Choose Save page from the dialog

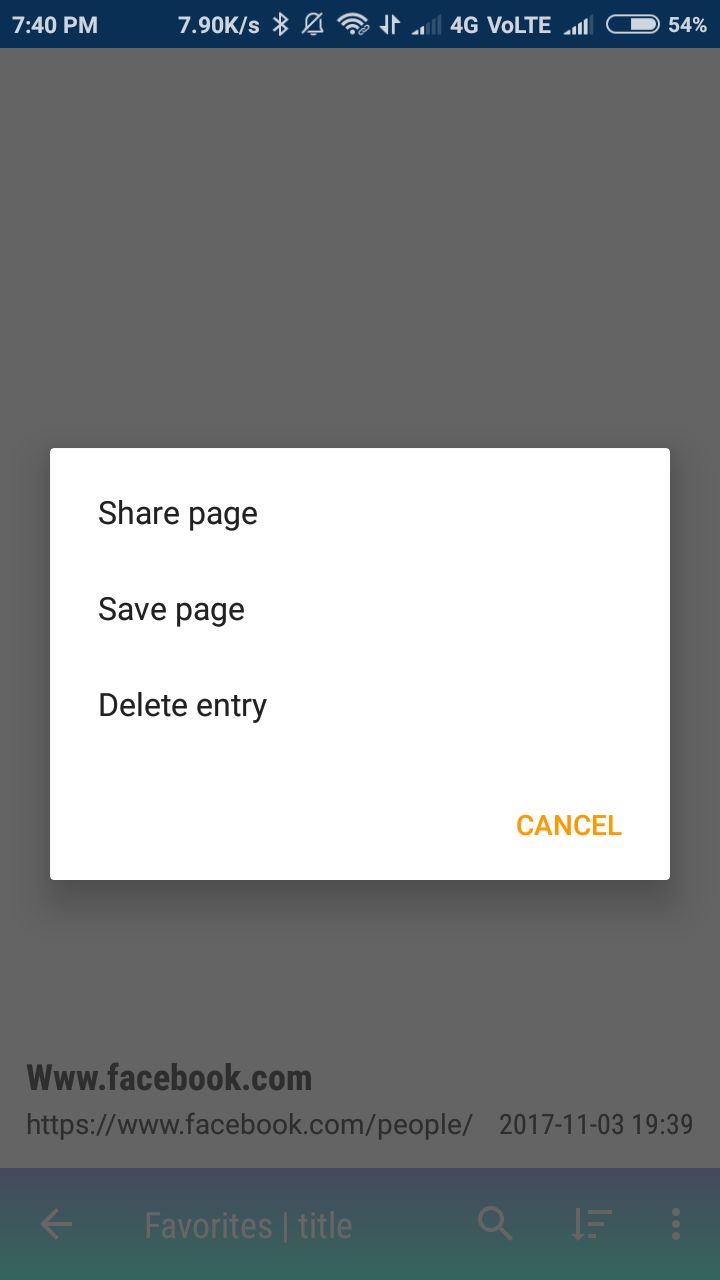pyautogui.click(x=171, y=610)
